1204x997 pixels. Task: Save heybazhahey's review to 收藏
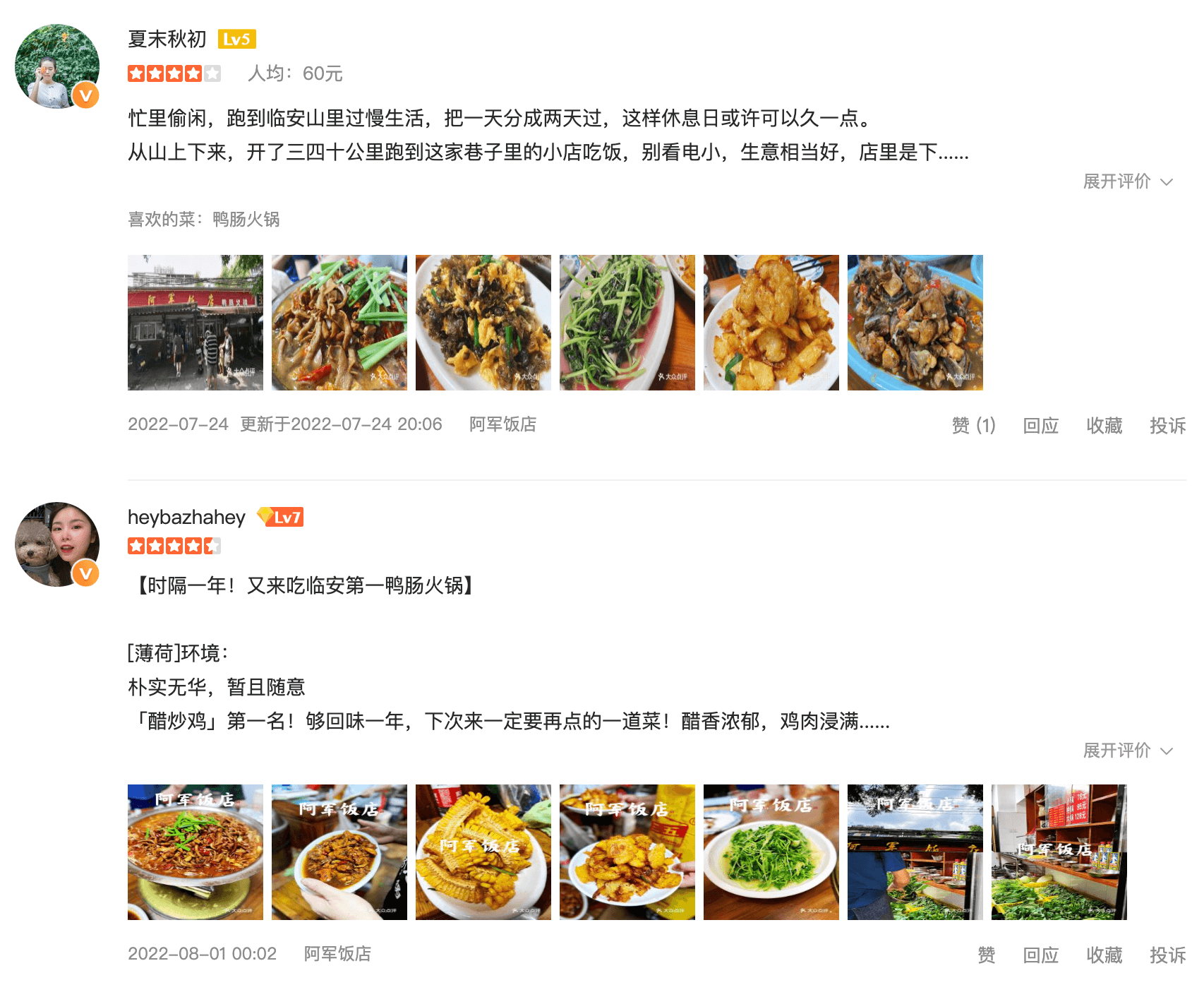[x=1104, y=955]
